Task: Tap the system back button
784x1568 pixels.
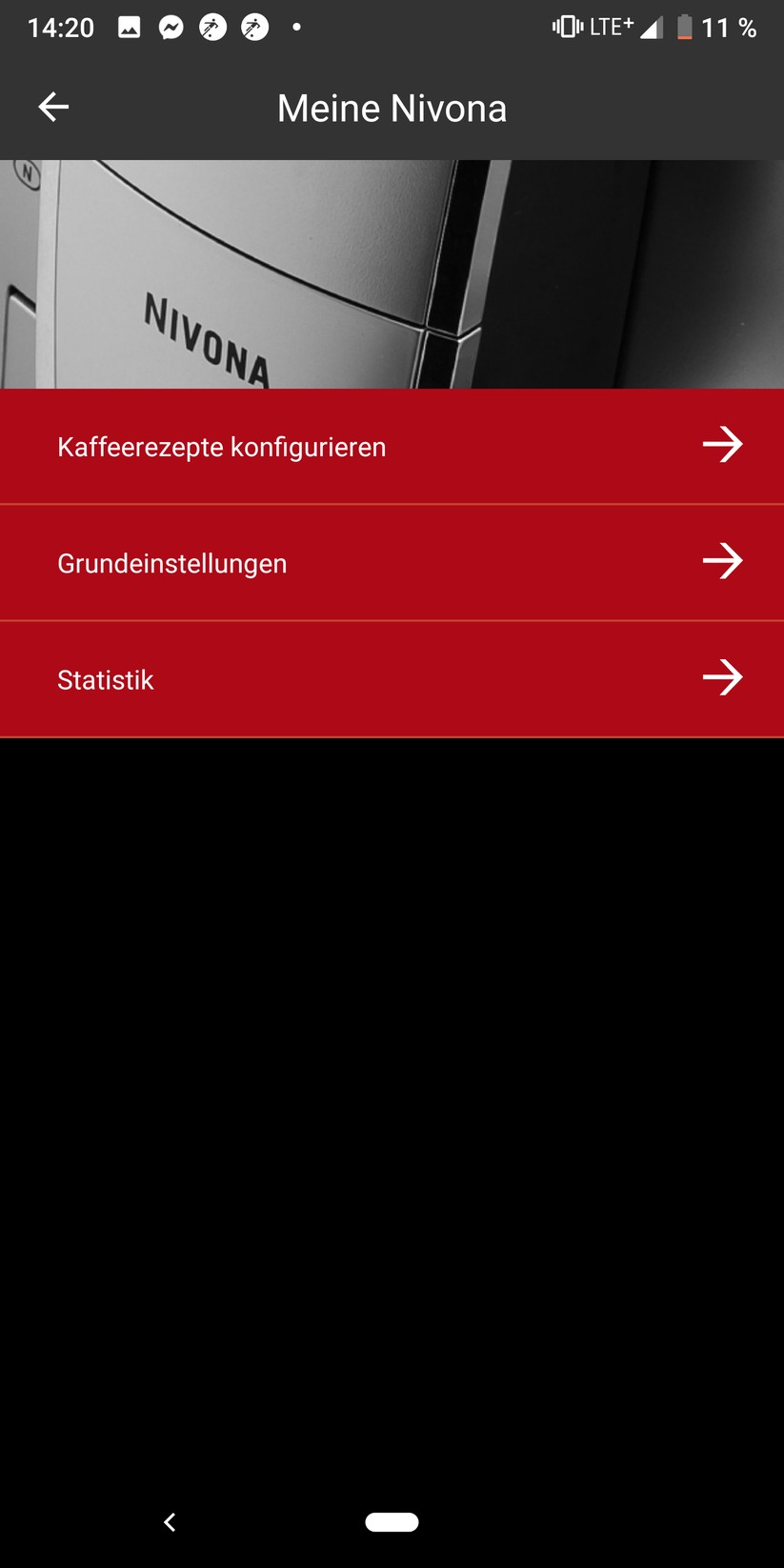Action: click(170, 1522)
